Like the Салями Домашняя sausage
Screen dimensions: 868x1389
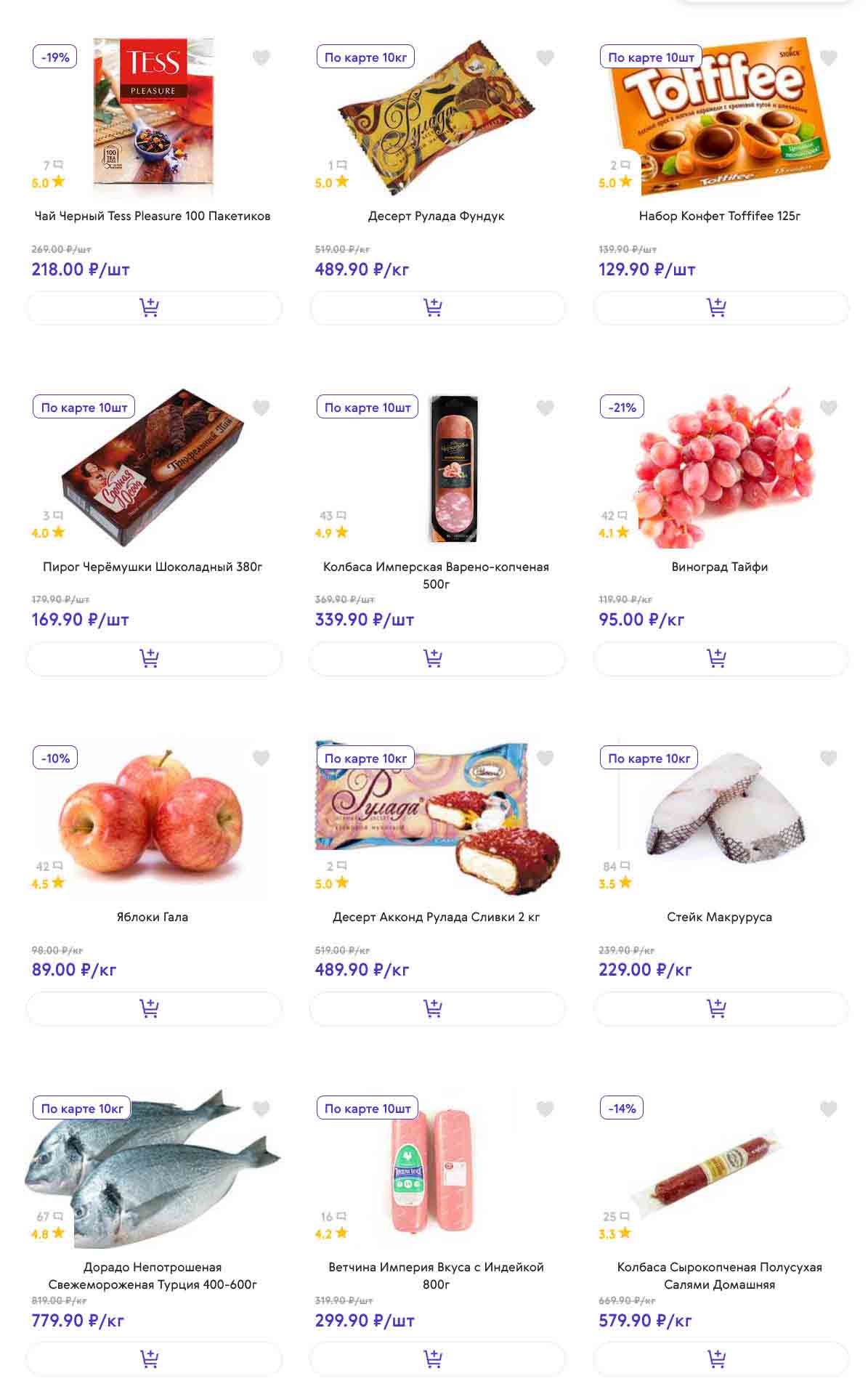[828, 1109]
